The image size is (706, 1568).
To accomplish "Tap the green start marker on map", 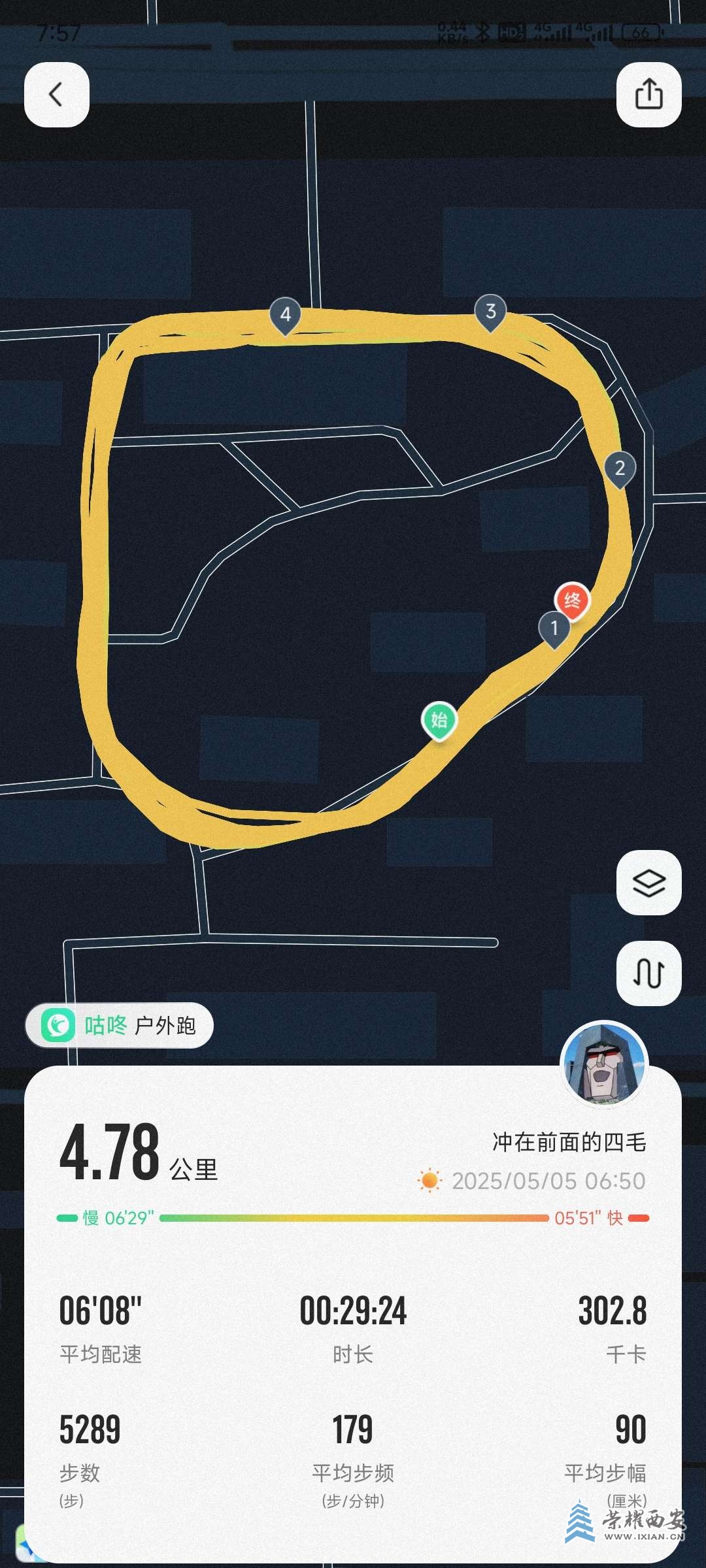I will pos(439,720).
